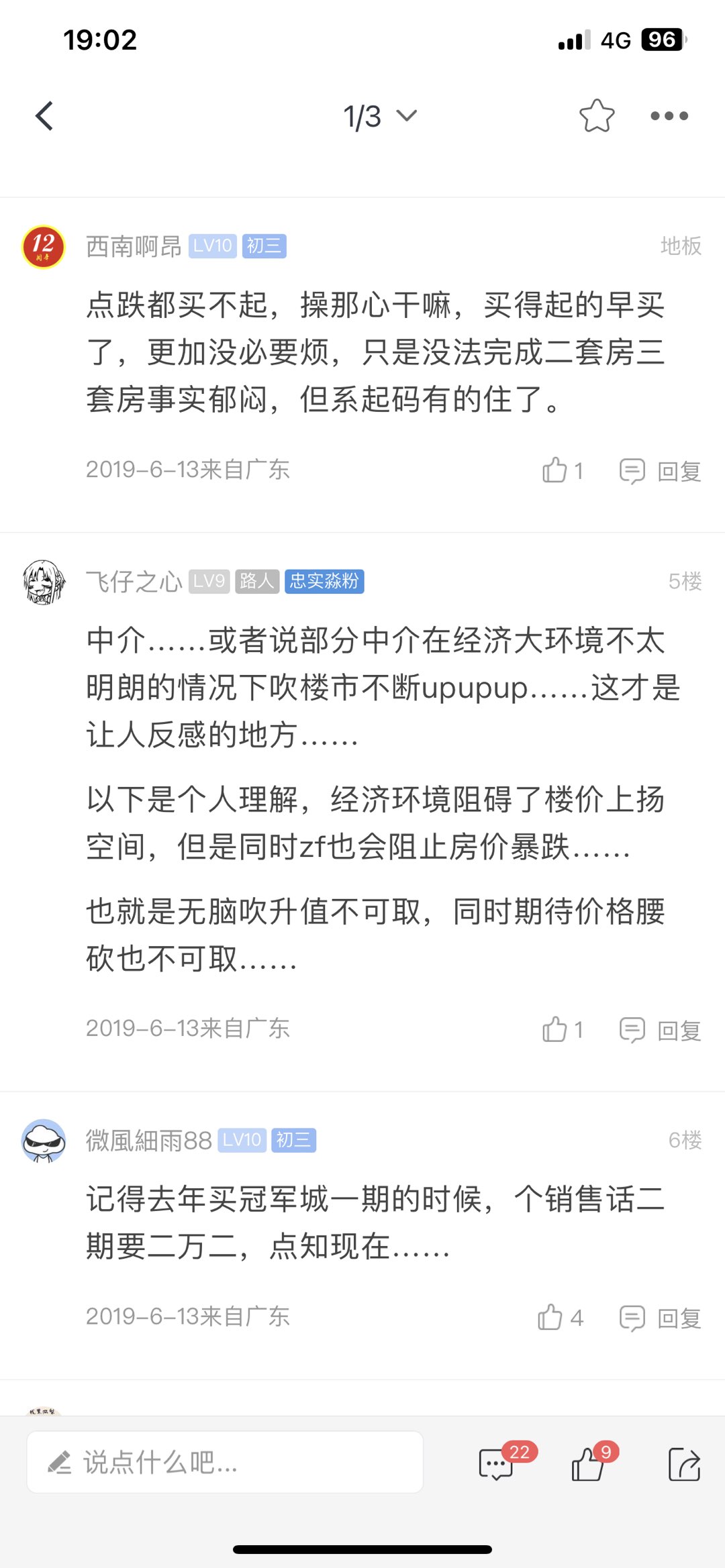Screen dimensions: 725x1568
Task: Open 西南啊昂's profile avatar
Action: tap(44, 246)
